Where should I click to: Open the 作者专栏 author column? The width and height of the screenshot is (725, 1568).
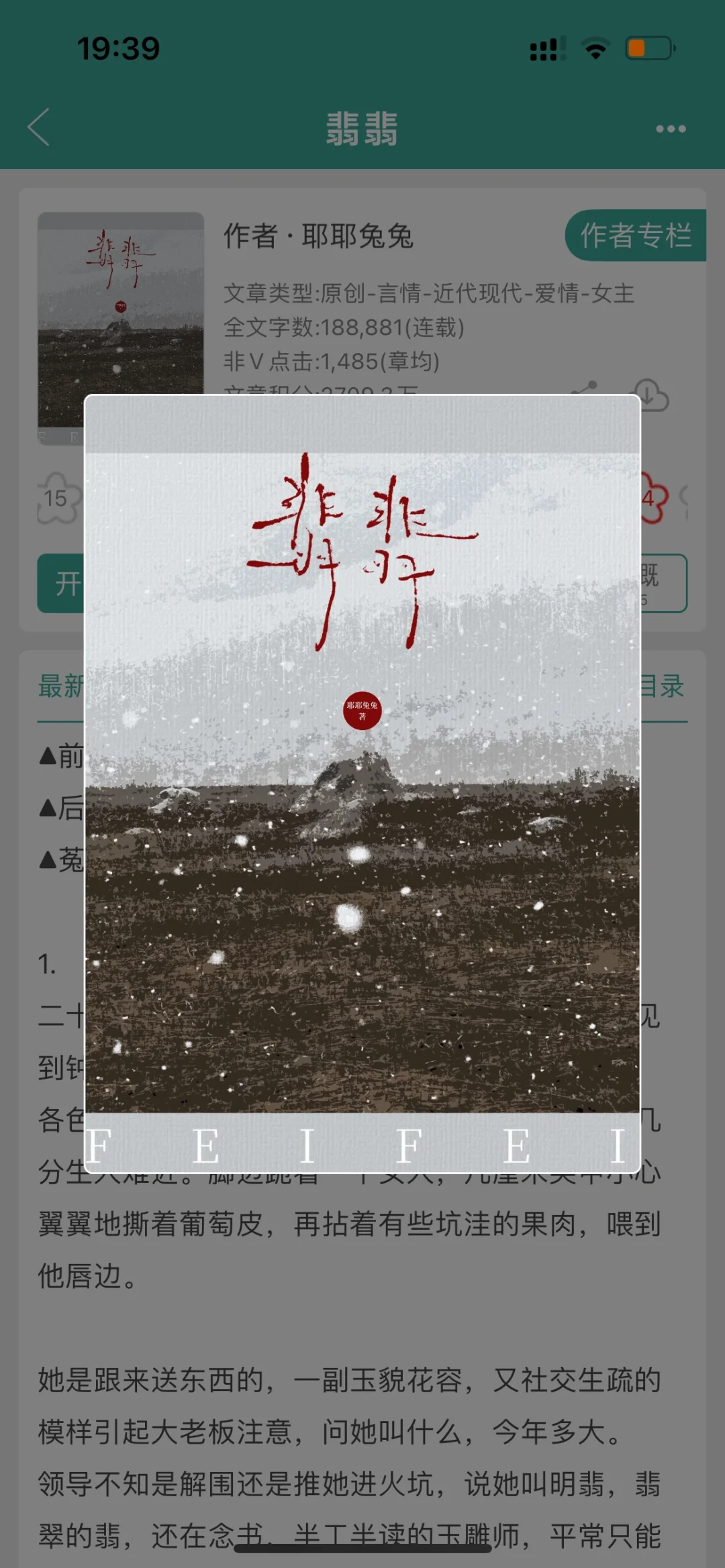coord(635,236)
